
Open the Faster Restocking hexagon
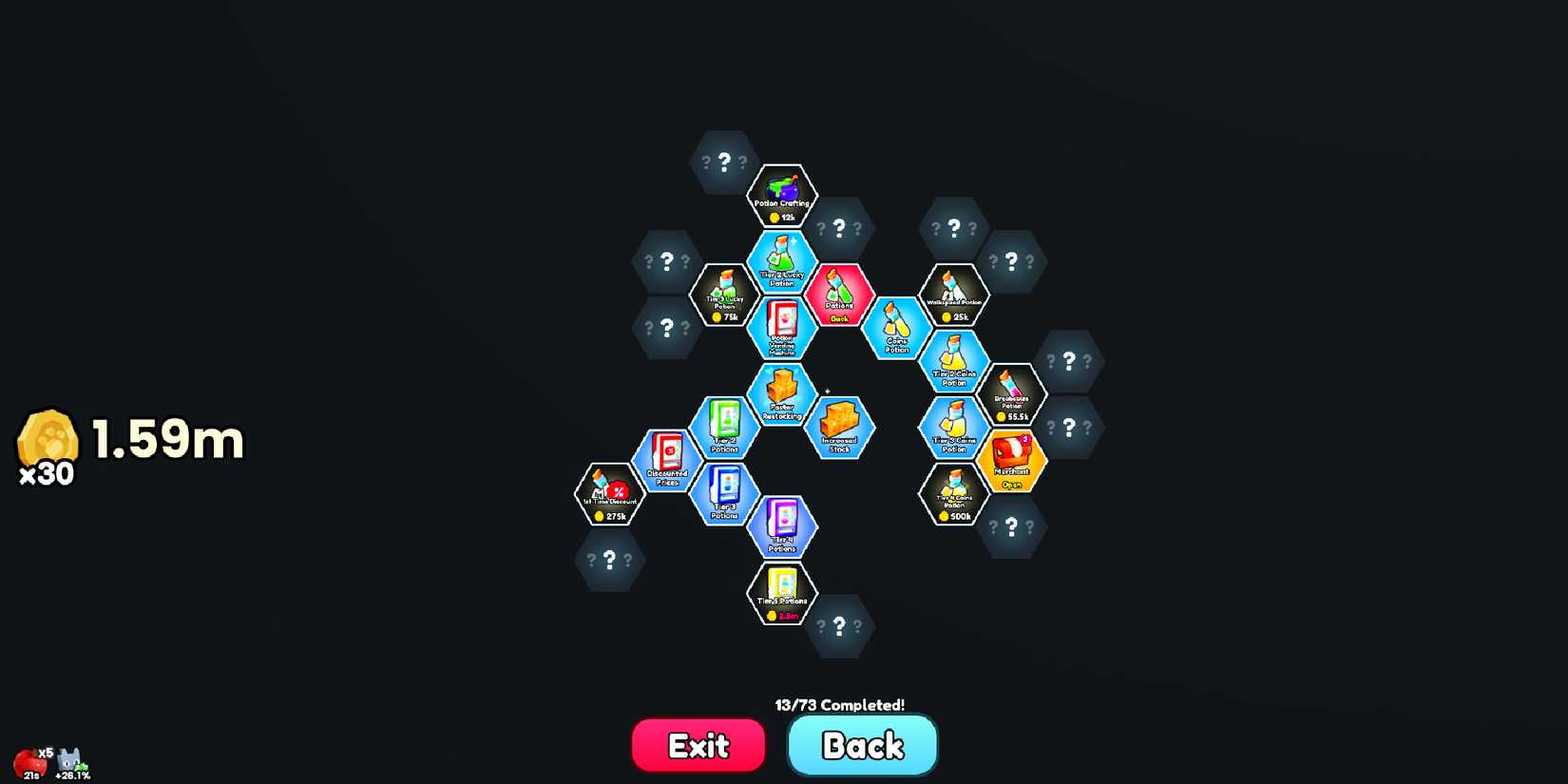(782, 394)
